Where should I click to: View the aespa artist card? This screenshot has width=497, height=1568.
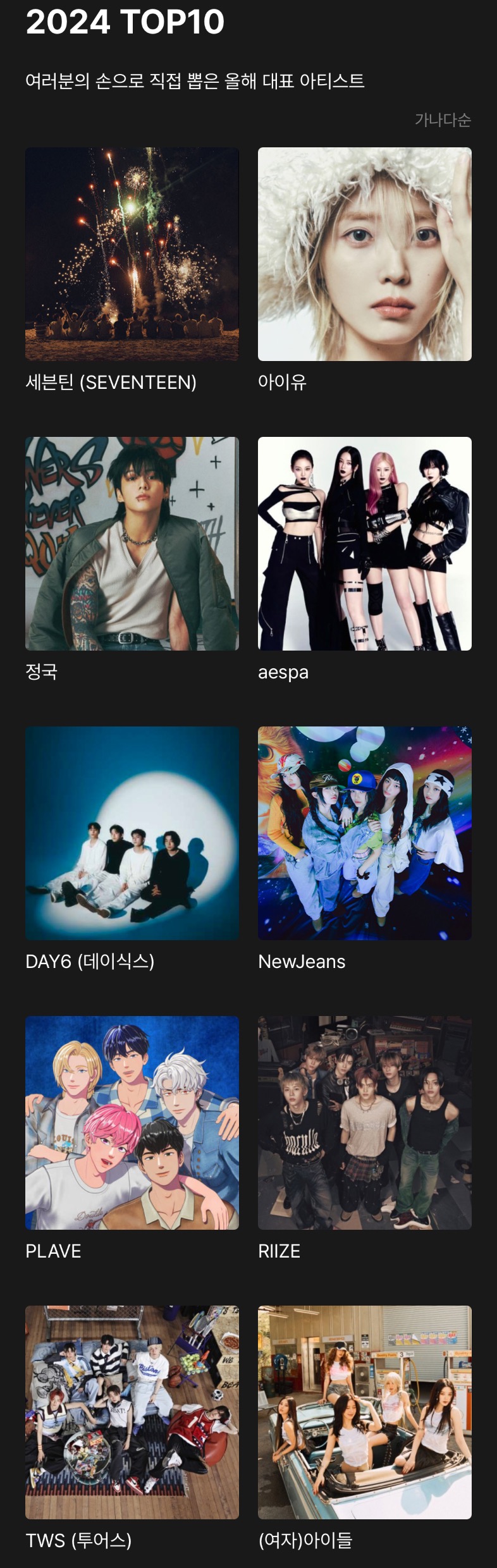click(x=365, y=544)
